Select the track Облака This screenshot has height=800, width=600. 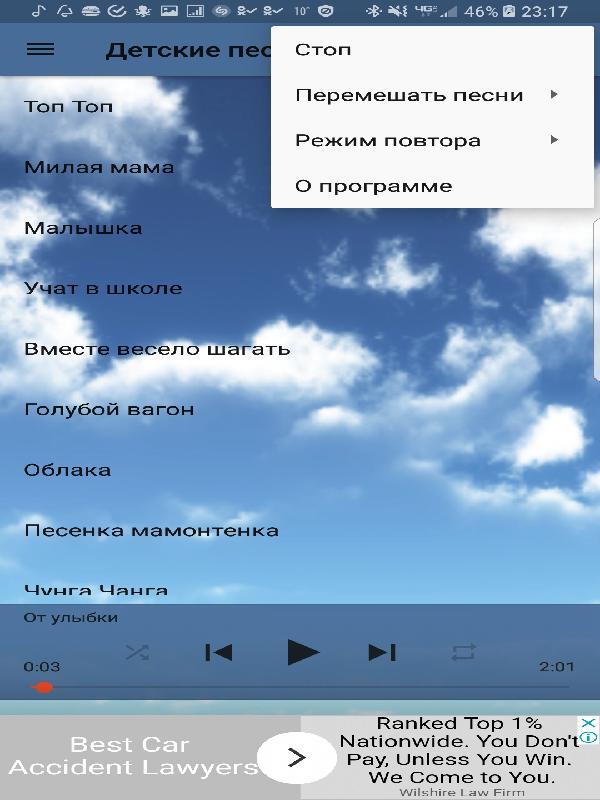(x=67, y=470)
